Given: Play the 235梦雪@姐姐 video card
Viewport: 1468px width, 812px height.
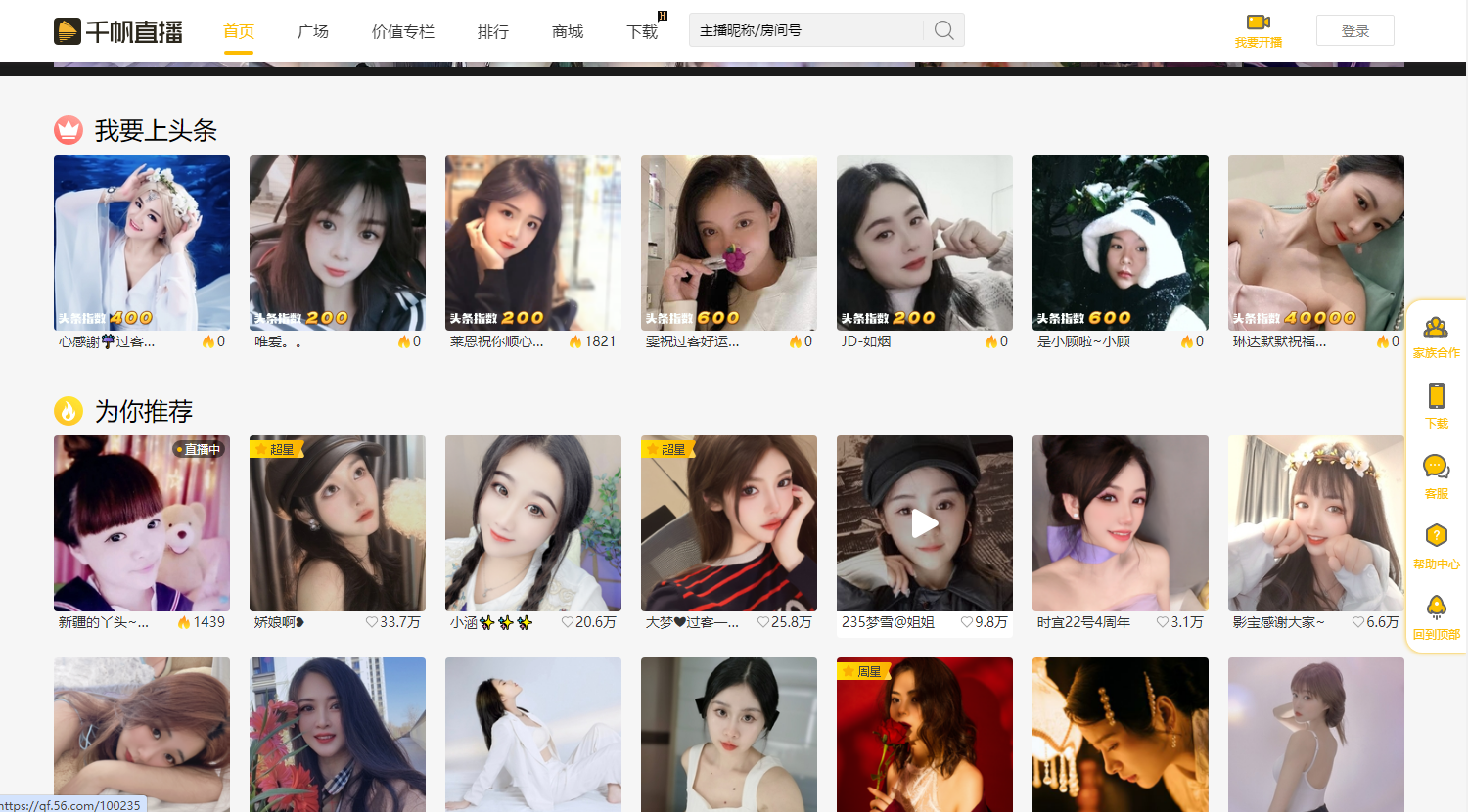Looking at the screenshot, I should [924, 523].
